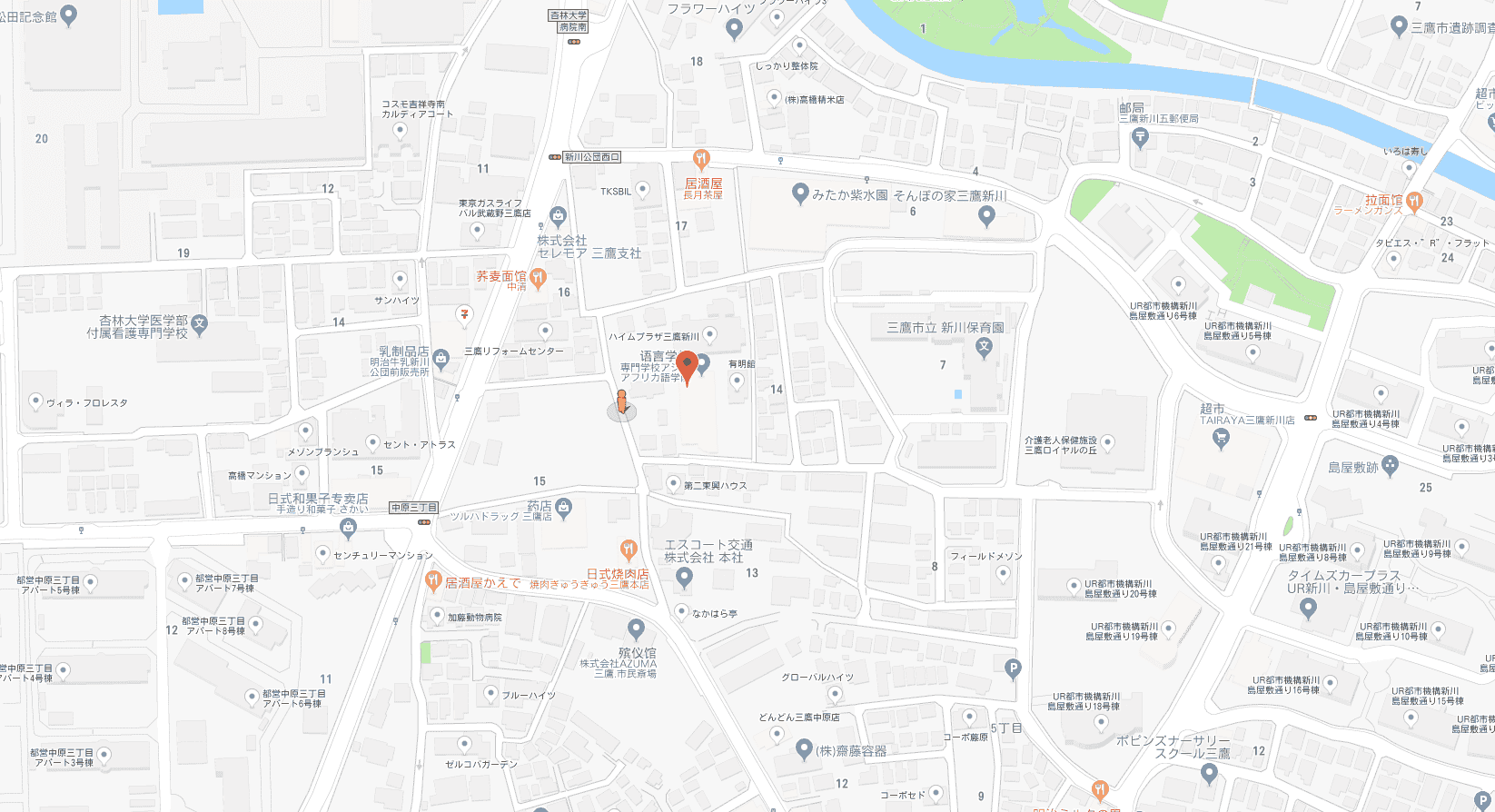1495x812 pixels.
Task: Open the 乳制品店 dairy shop marker
Action: (441, 358)
